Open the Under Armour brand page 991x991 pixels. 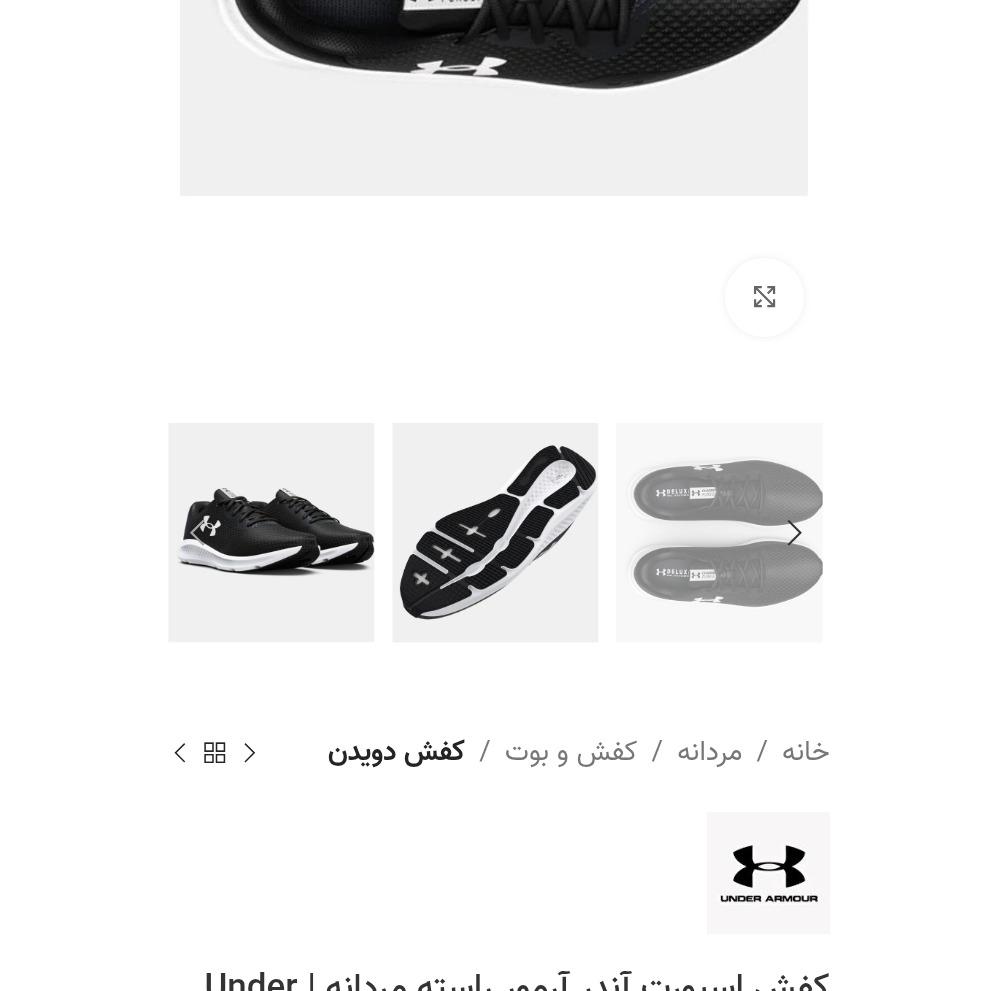(768, 873)
